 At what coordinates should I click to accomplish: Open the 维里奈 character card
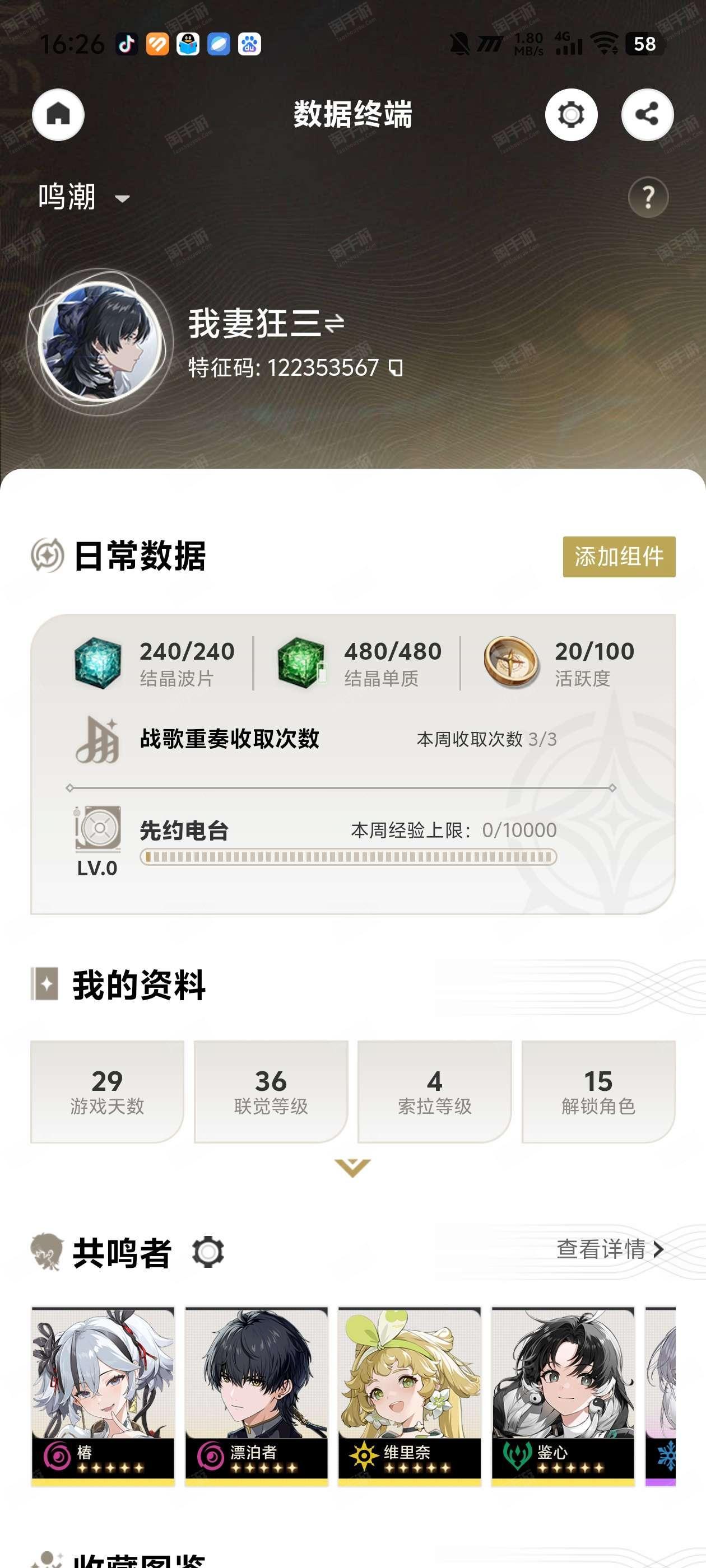pyautogui.click(x=410, y=1396)
